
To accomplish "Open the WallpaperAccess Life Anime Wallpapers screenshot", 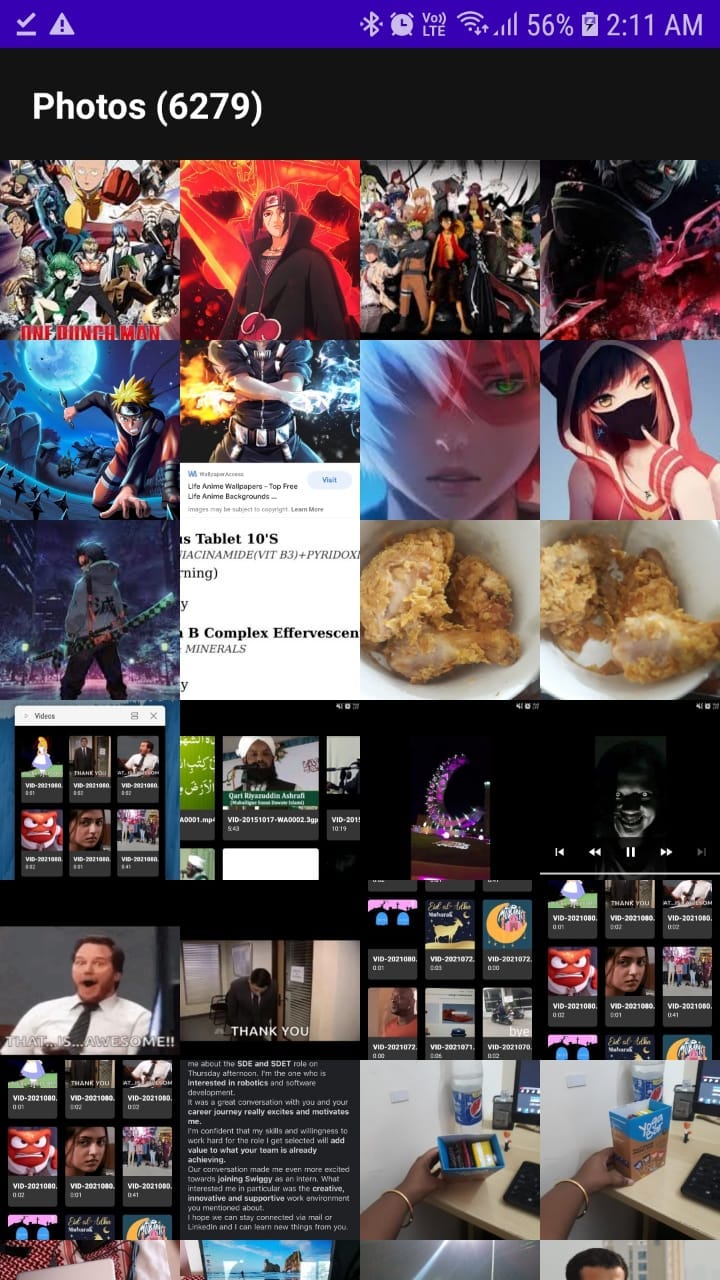I will pyautogui.click(x=269, y=429).
